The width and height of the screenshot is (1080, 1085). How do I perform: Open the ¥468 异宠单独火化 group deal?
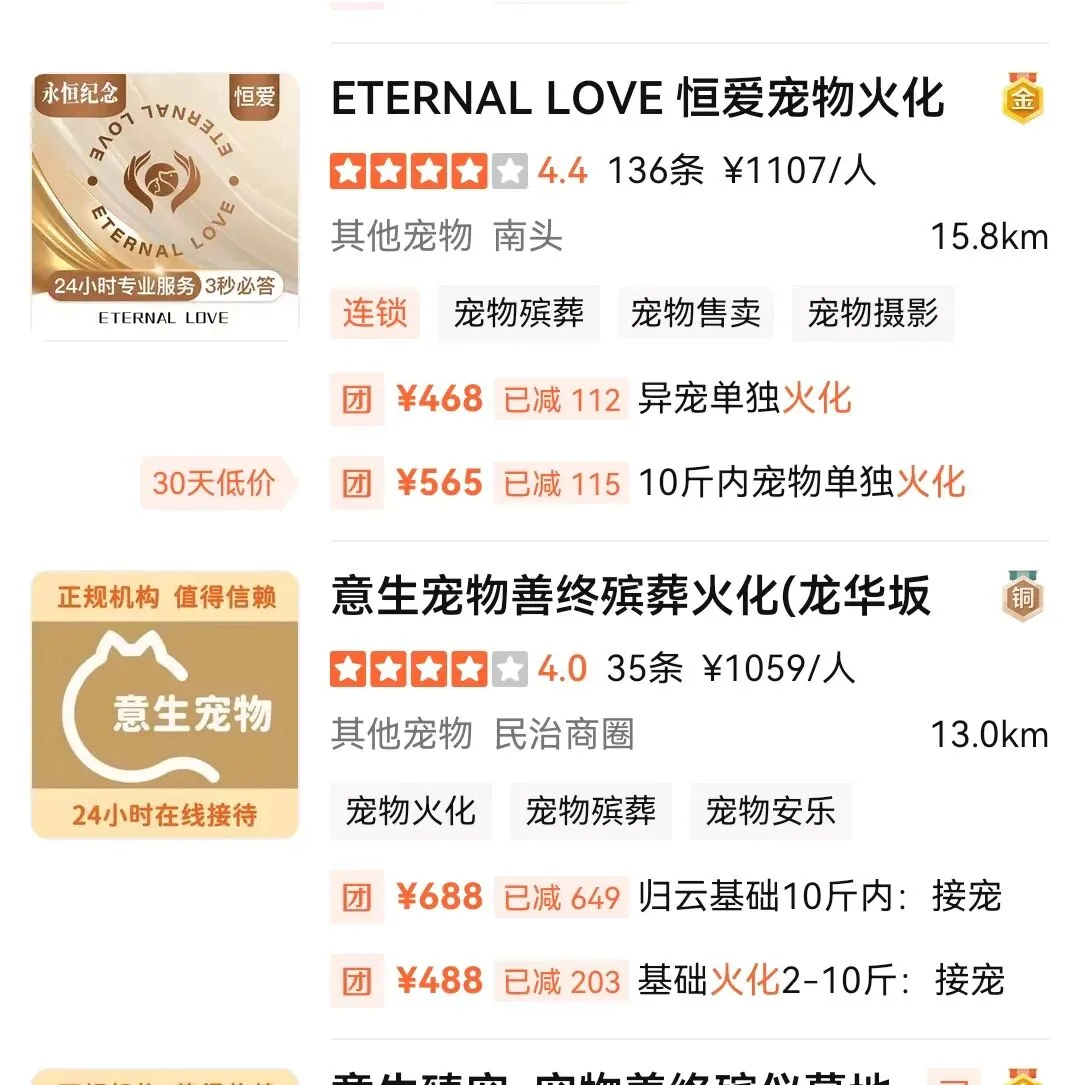point(590,399)
